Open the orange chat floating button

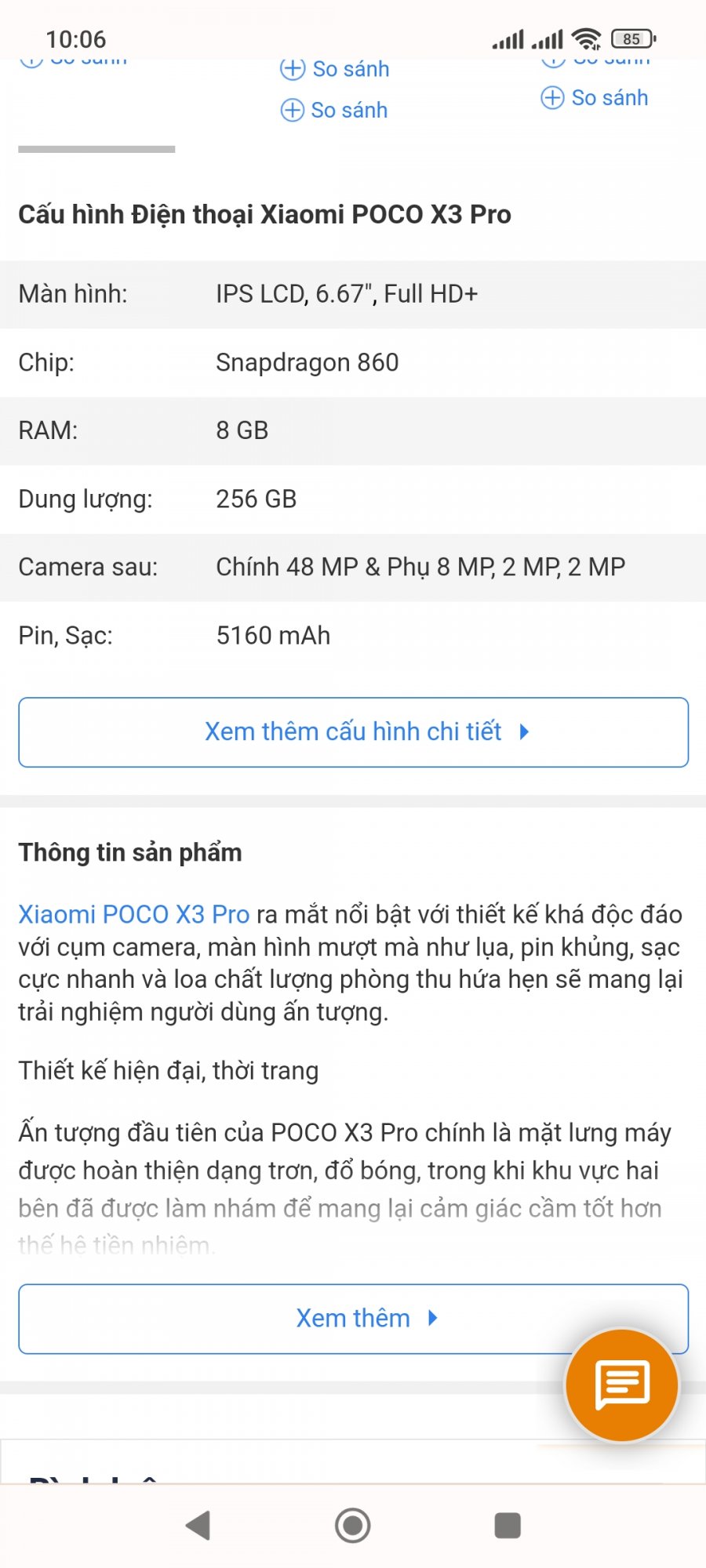(622, 1385)
